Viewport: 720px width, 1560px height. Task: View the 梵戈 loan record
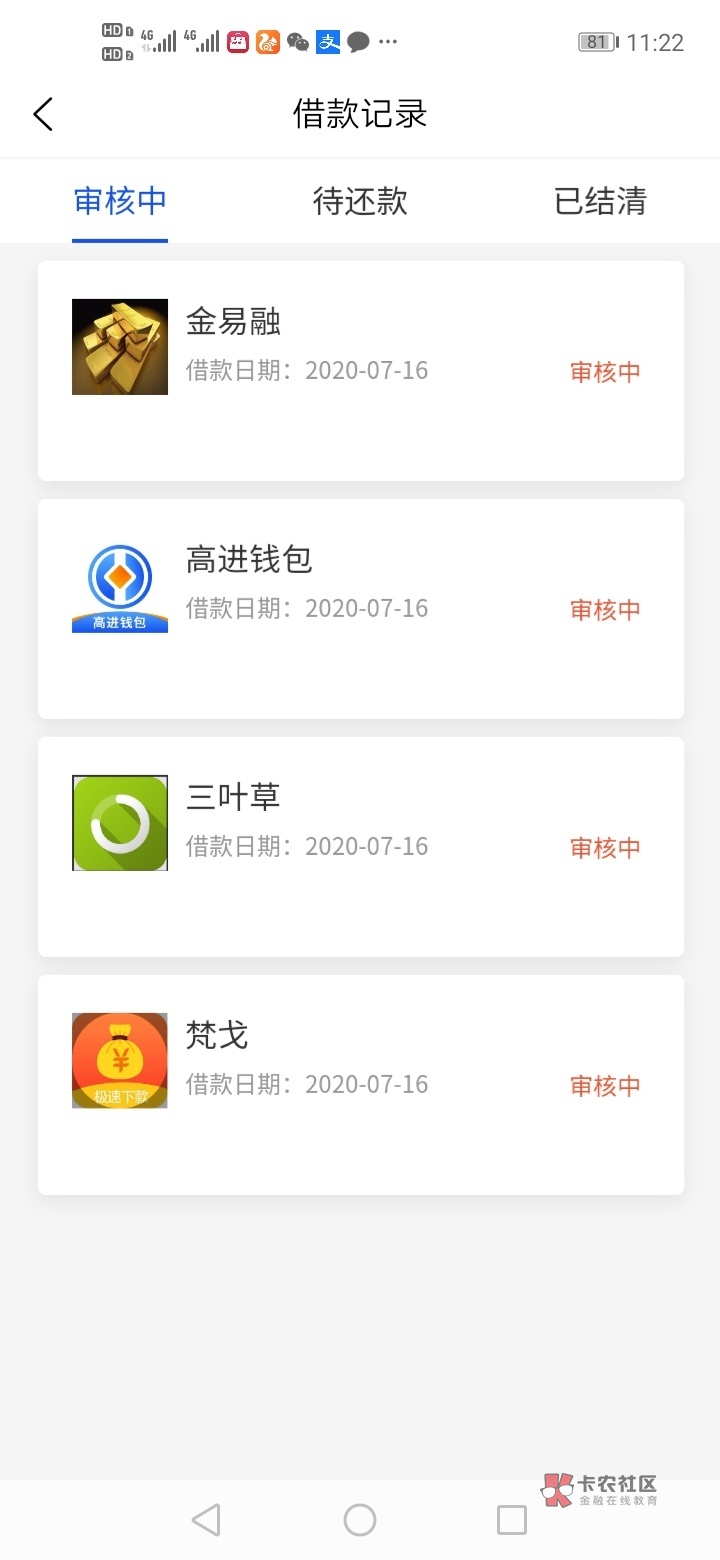pyautogui.click(x=360, y=1084)
